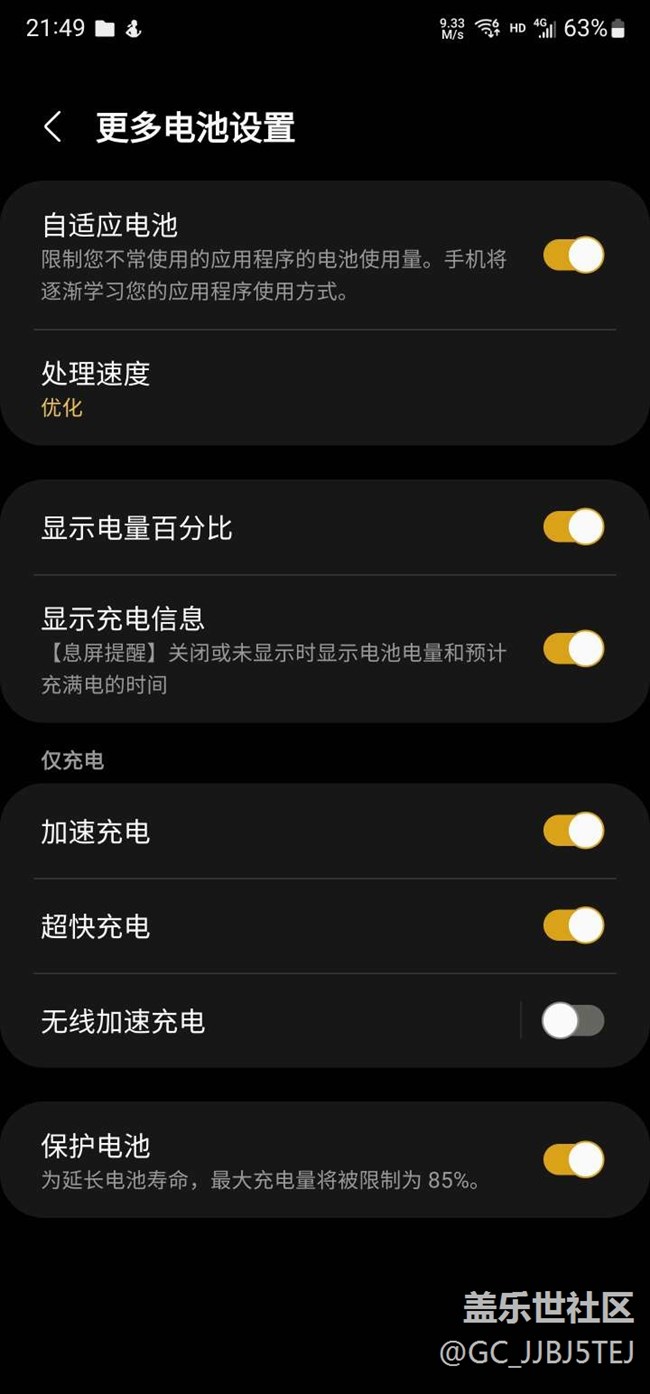Turn off 显示电量百分比

(573, 527)
